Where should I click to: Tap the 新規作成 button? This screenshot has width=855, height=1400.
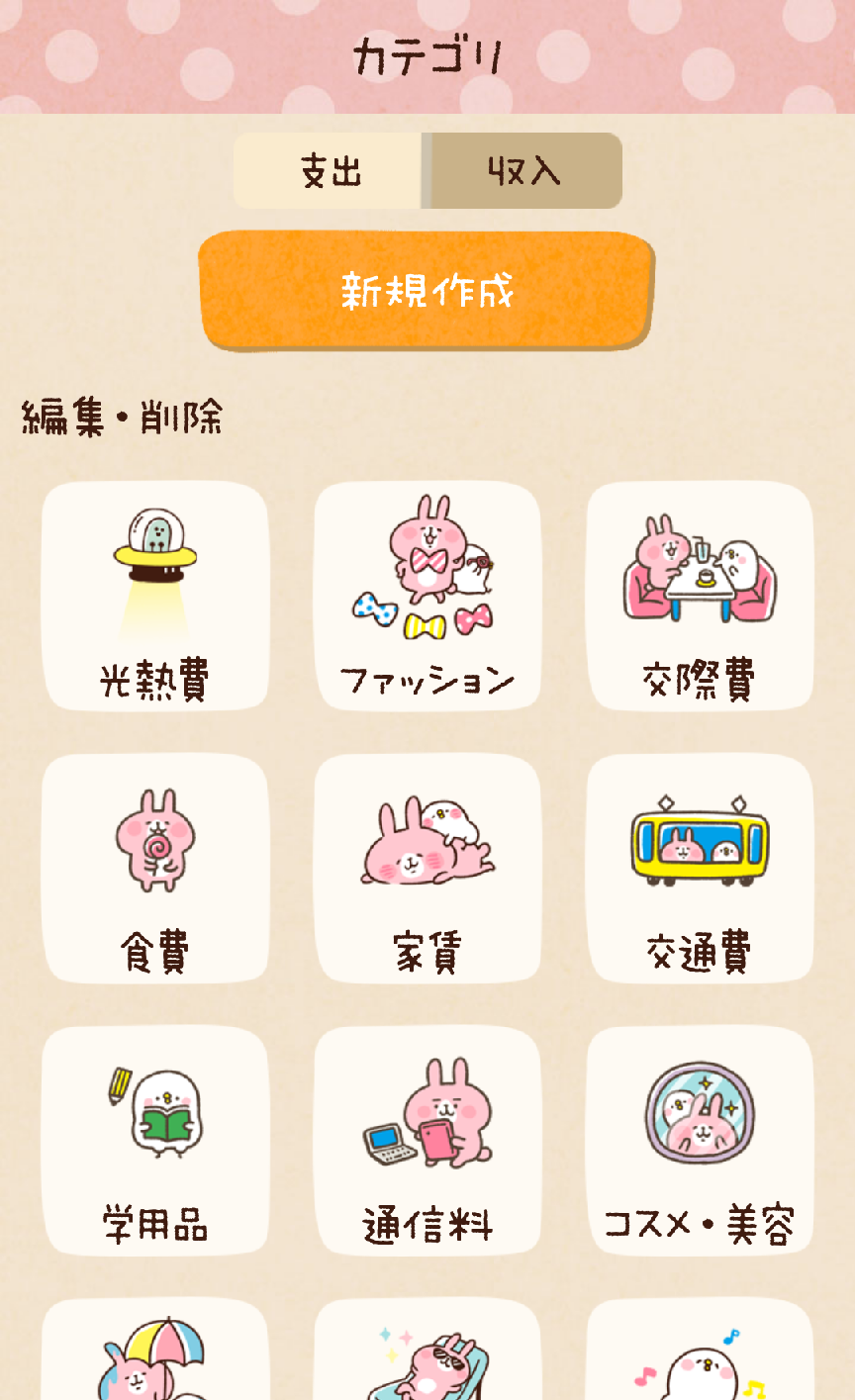(x=427, y=291)
